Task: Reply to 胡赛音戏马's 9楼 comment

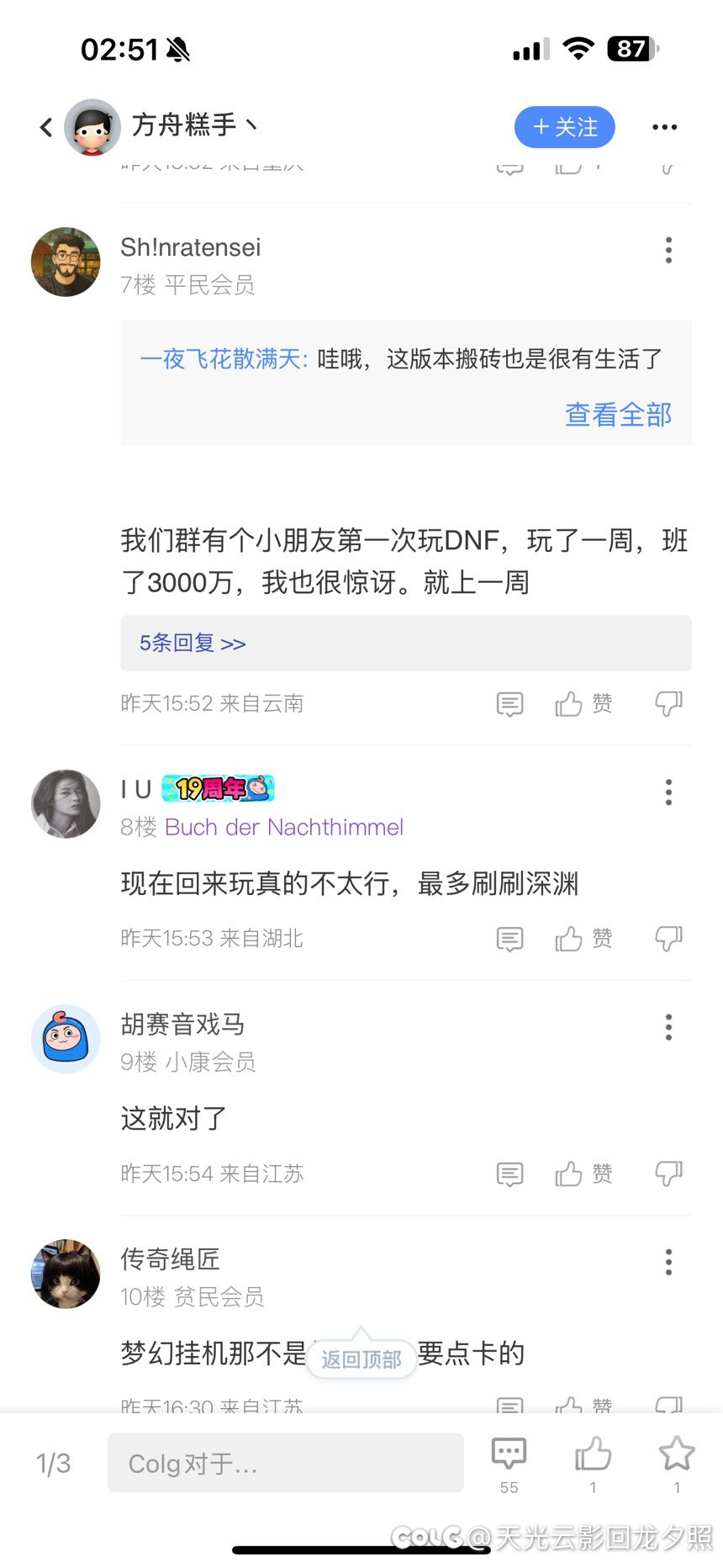Action: (x=509, y=1173)
